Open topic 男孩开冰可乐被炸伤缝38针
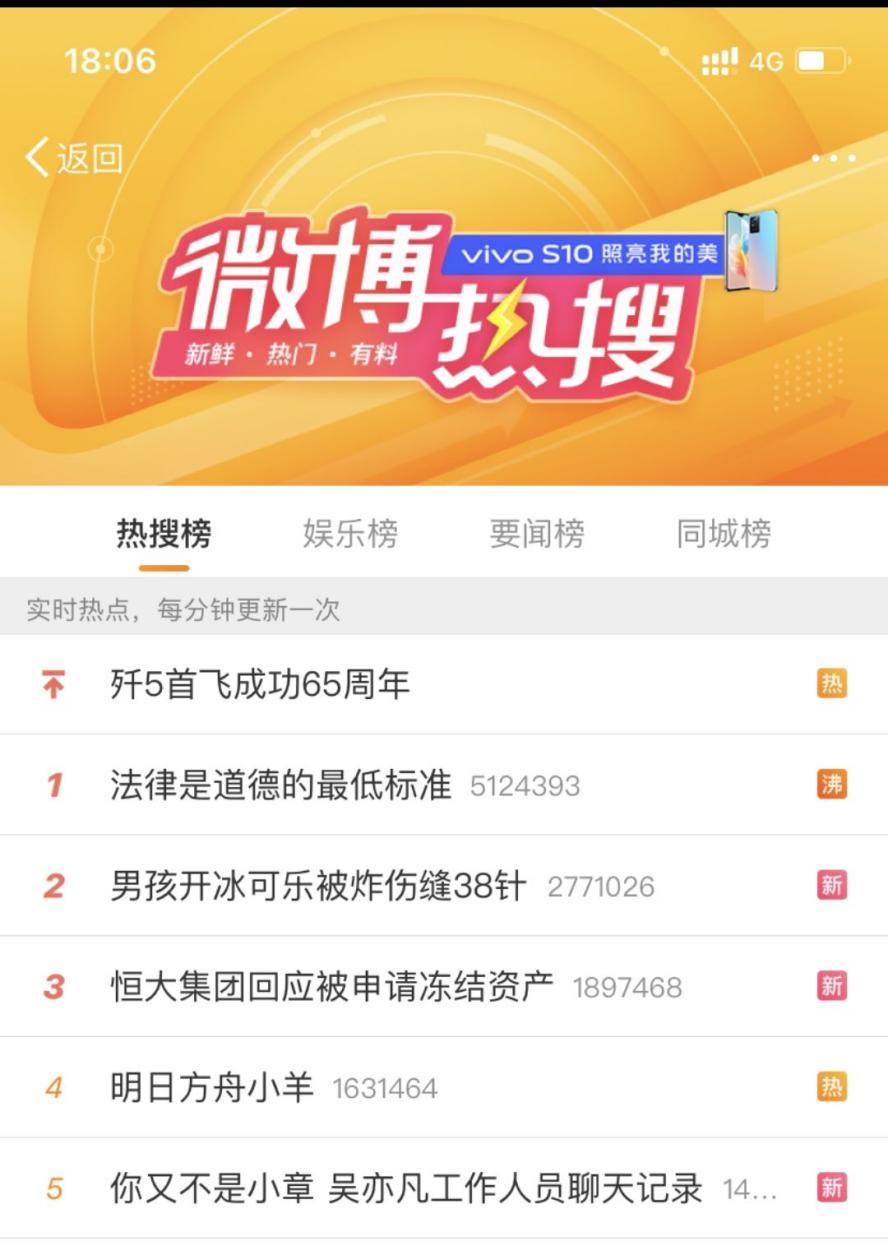 318,886
